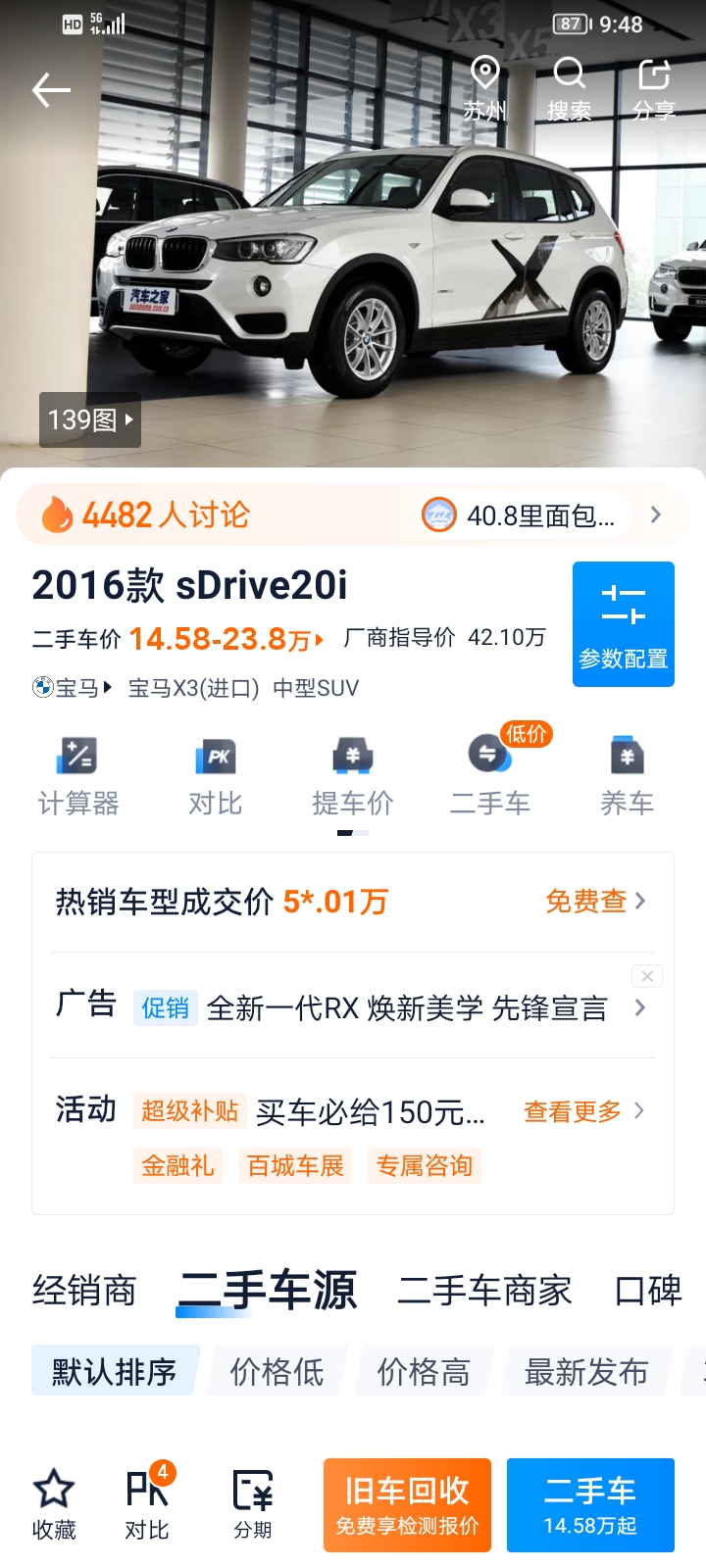Sort listings by 价格低
This screenshot has height=1568, width=706.
[277, 1371]
